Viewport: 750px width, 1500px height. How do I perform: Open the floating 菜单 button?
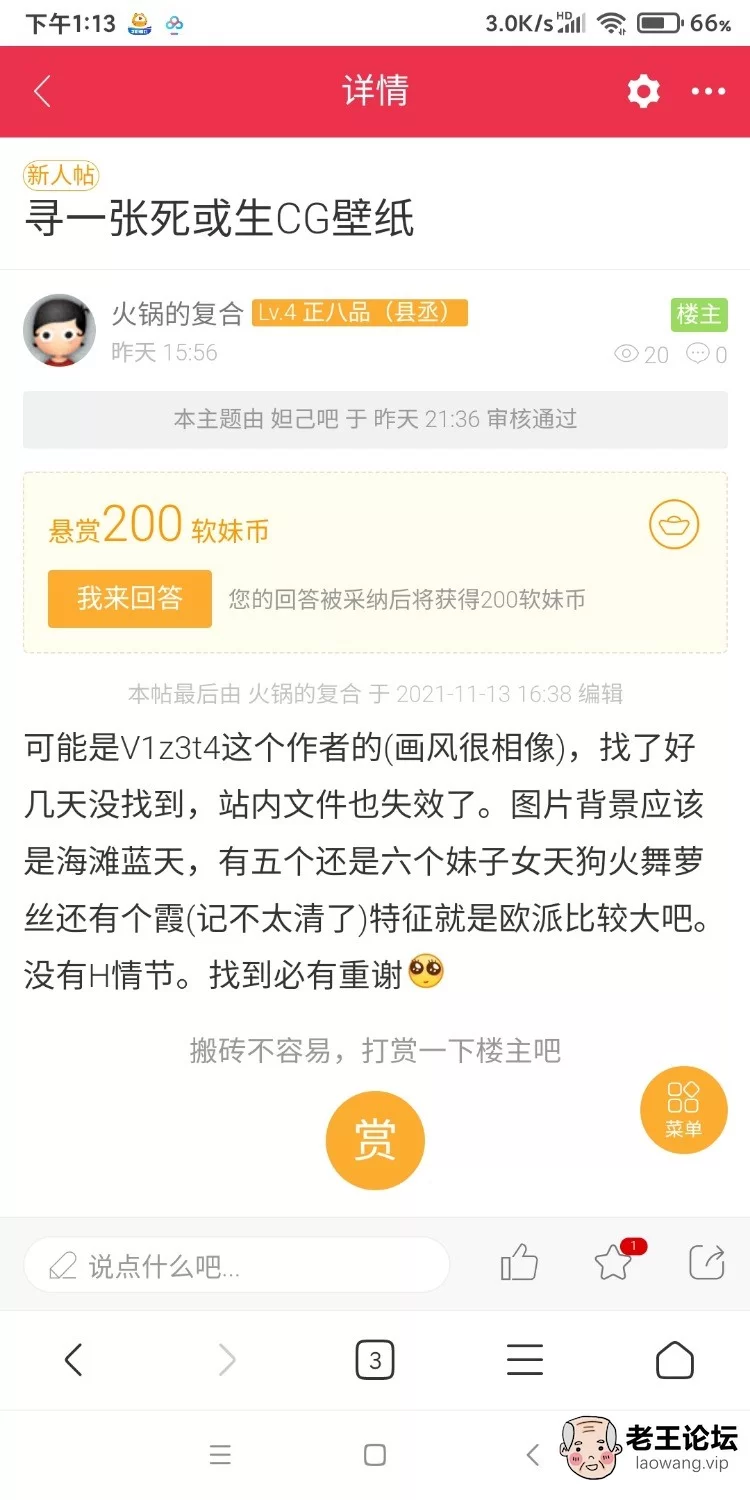[683, 1110]
